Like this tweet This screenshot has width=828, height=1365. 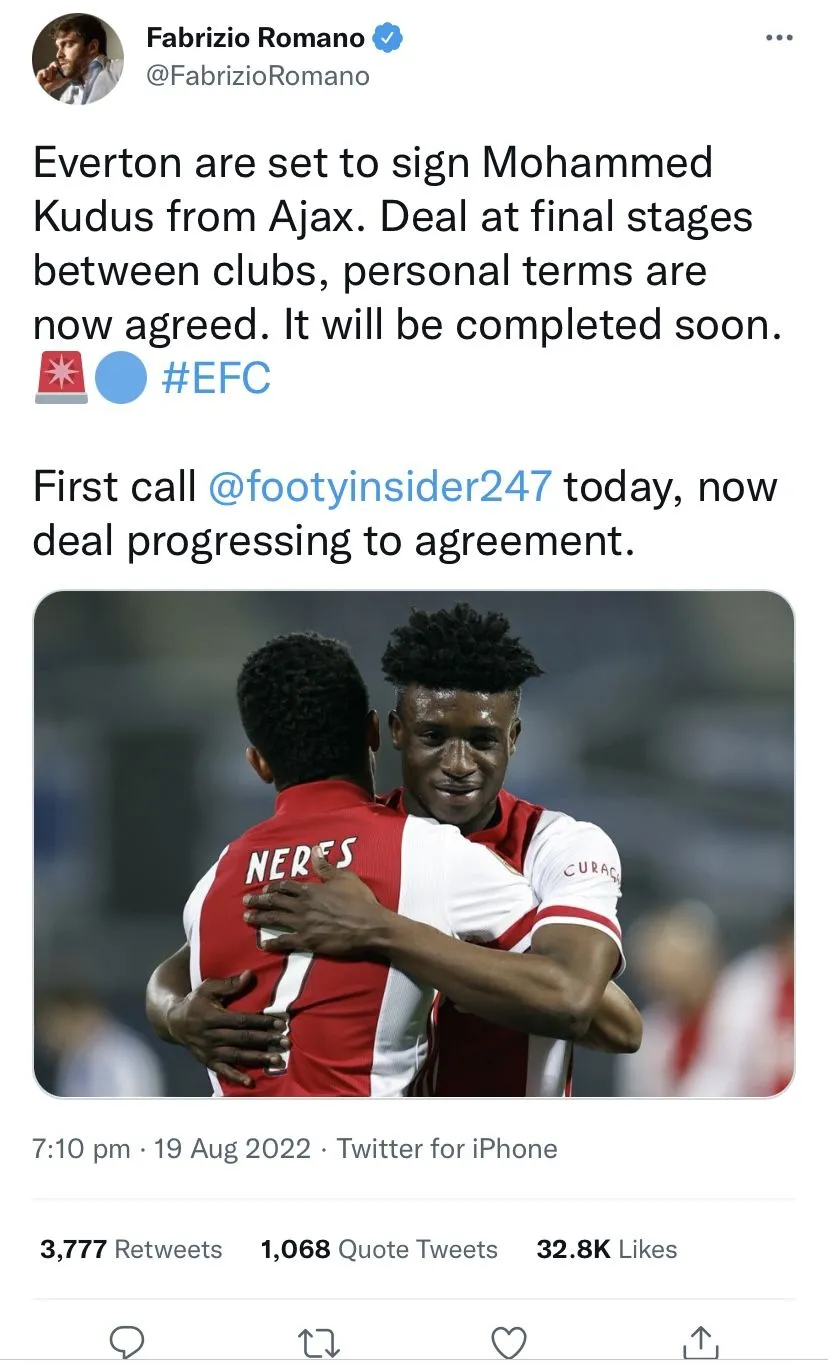point(510,1342)
